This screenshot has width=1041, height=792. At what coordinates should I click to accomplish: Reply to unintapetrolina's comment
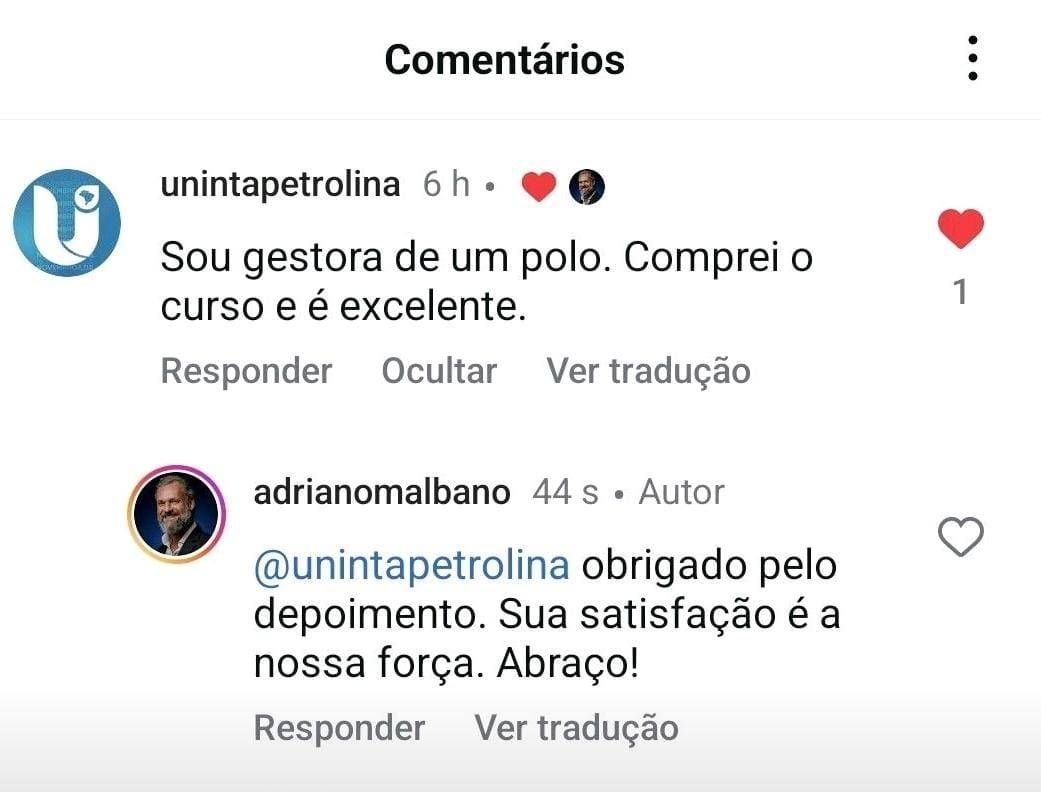pyautogui.click(x=246, y=371)
